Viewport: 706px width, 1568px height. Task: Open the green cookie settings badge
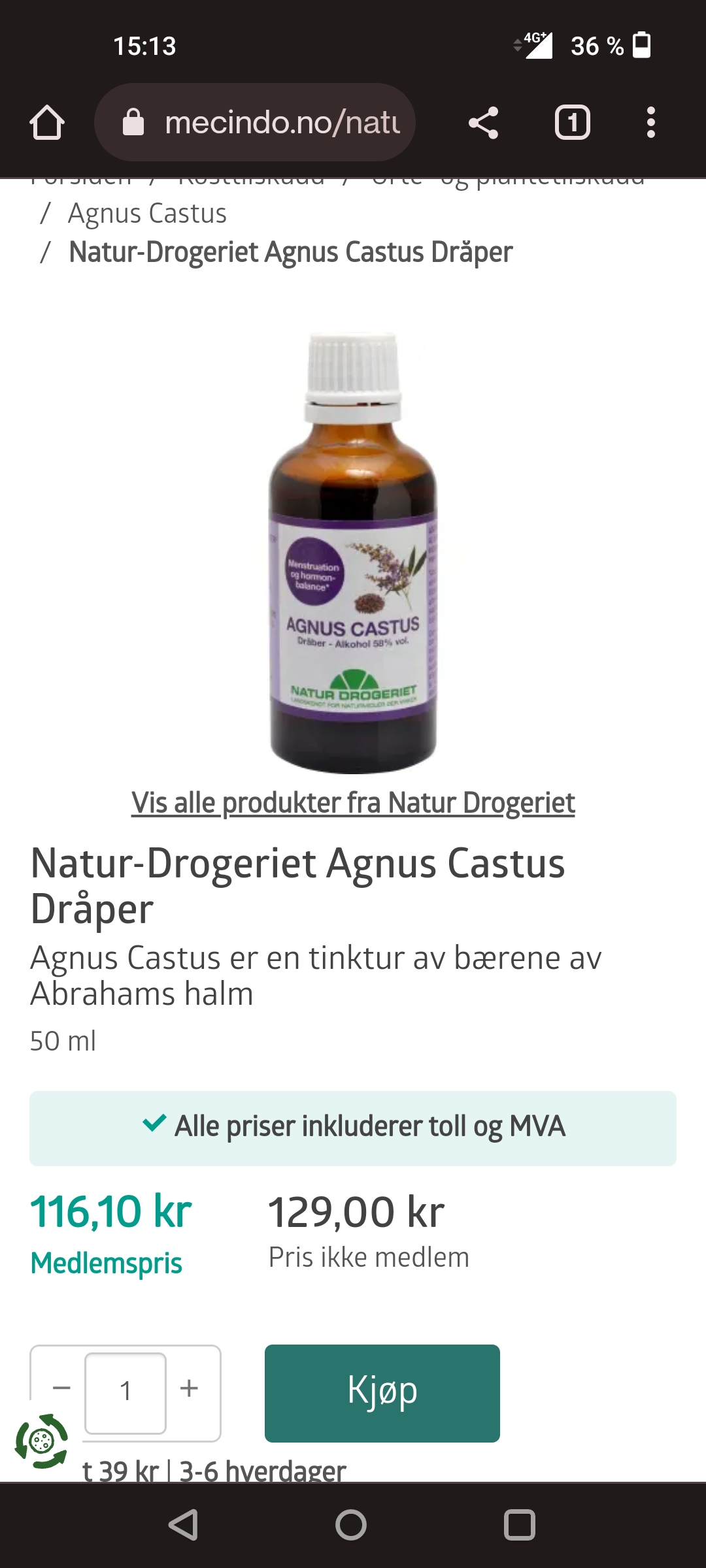42,1441
